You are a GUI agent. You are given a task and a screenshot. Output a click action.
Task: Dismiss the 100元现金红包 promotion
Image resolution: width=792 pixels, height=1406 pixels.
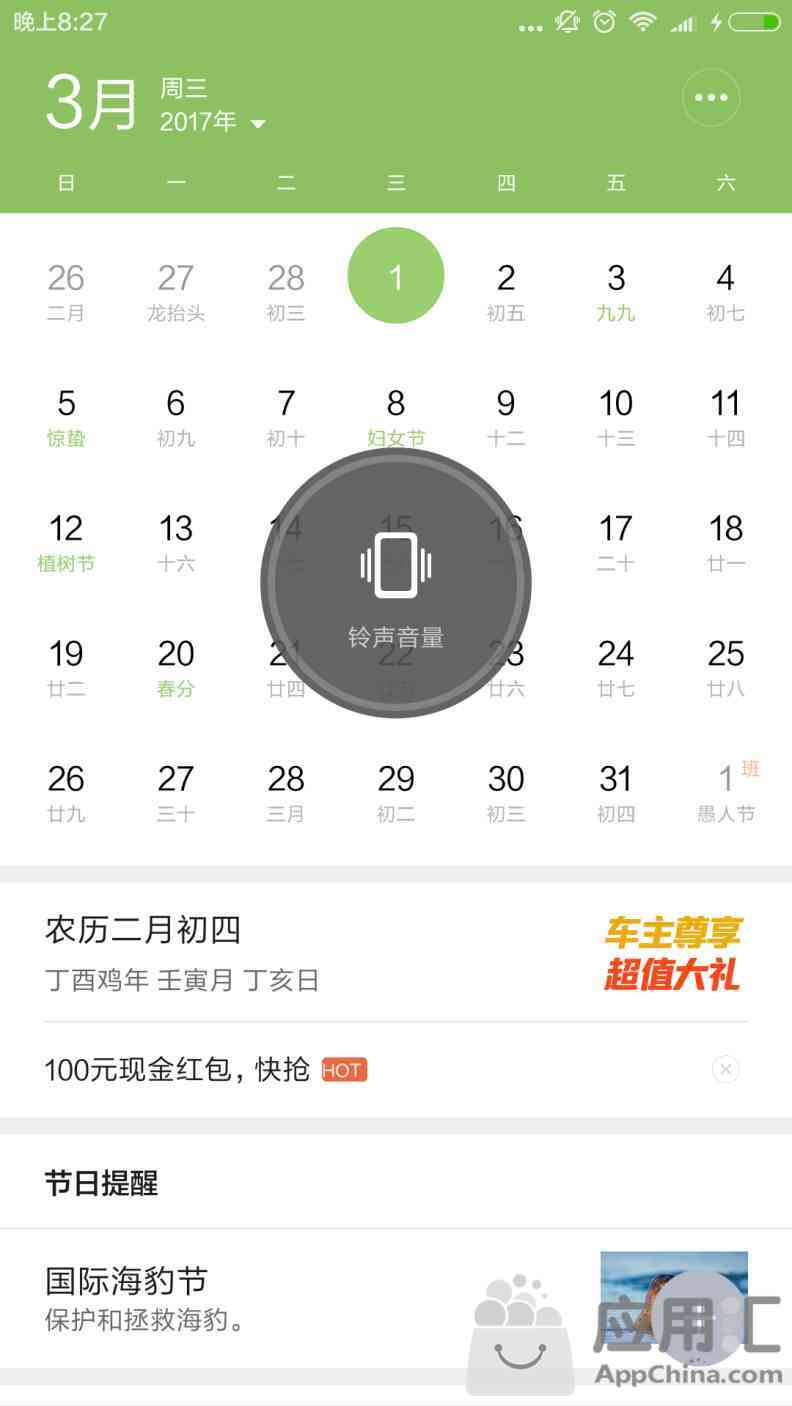click(x=726, y=1070)
